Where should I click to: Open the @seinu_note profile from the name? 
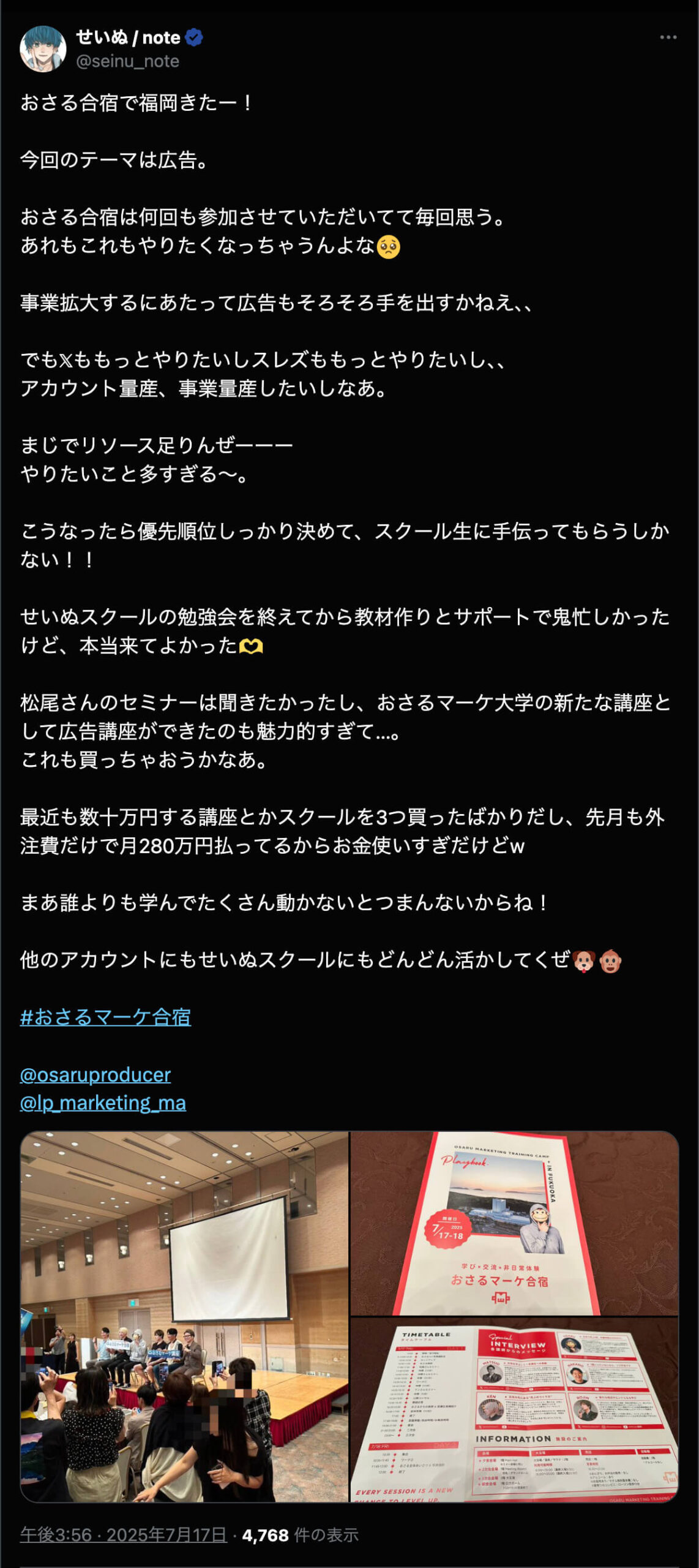tap(128, 37)
